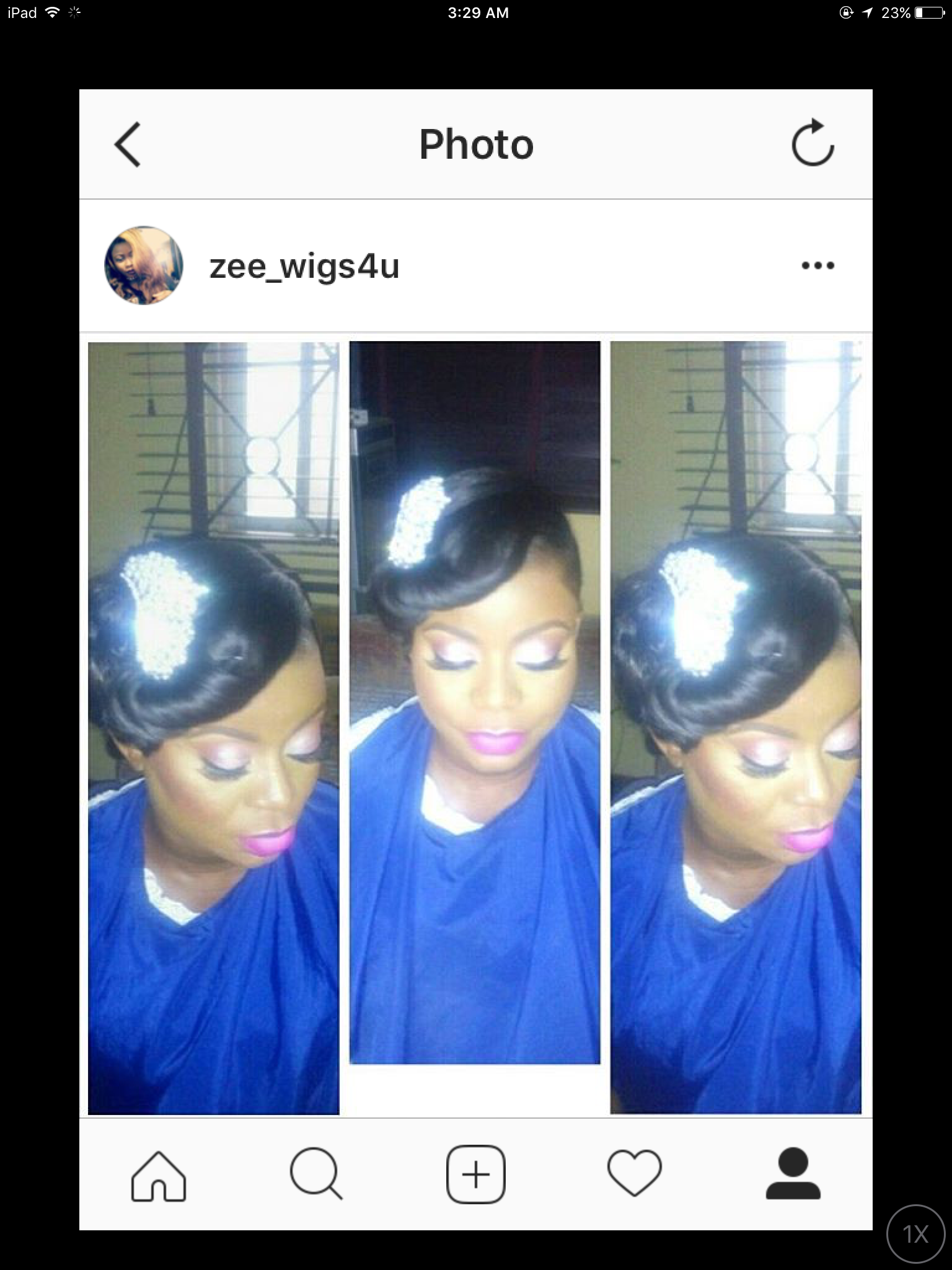The image size is (952, 1270).
Task: Refresh the photo post
Action: click(x=813, y=143)
